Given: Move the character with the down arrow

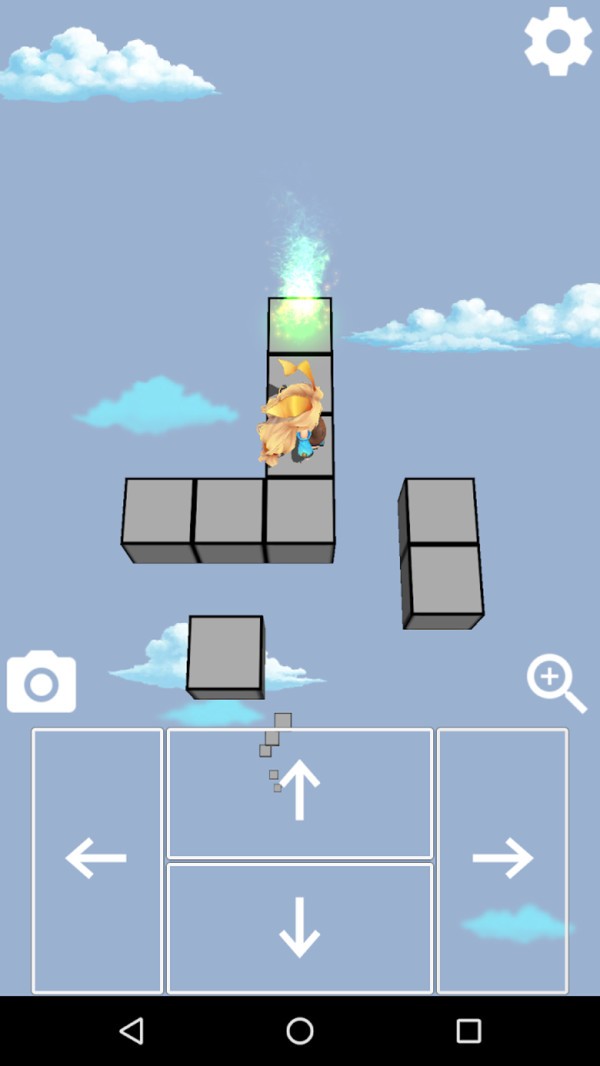Looking at the screenshot, I should 300,928.
